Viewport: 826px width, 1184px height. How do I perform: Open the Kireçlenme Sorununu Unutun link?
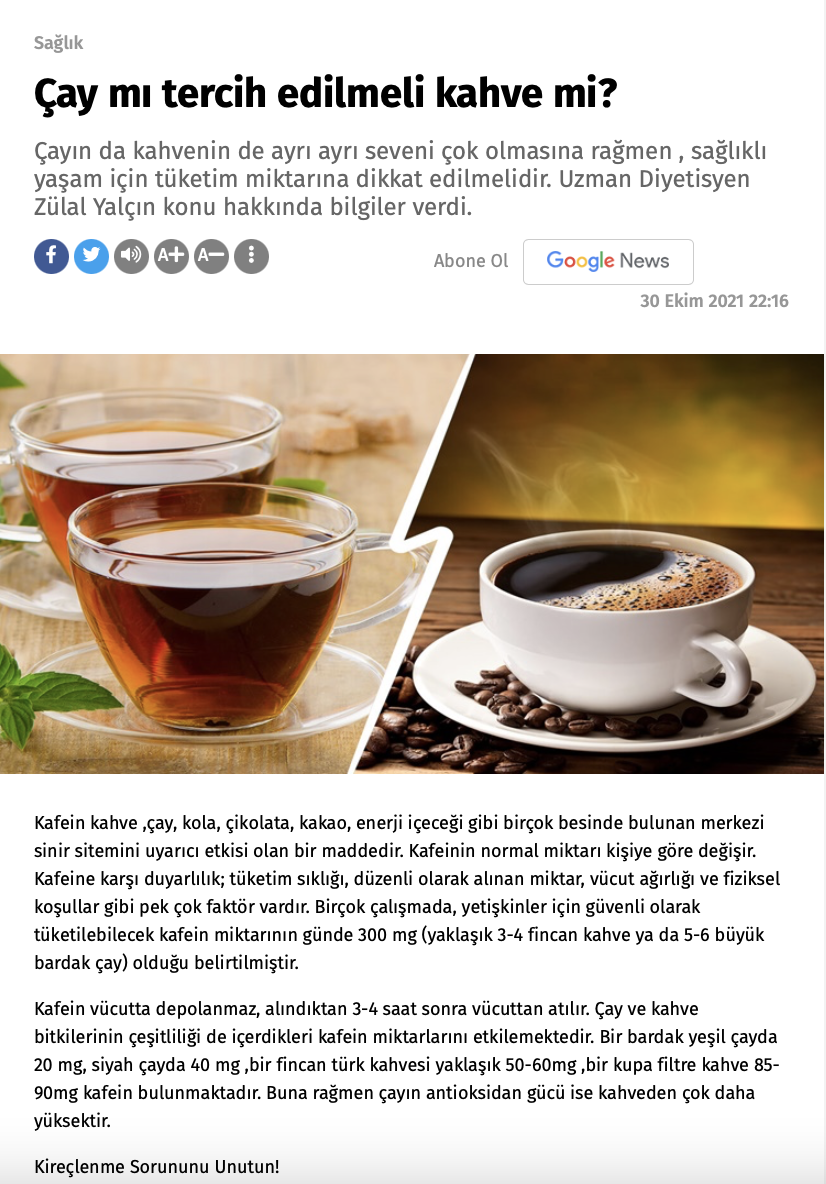pos(157,1166)
